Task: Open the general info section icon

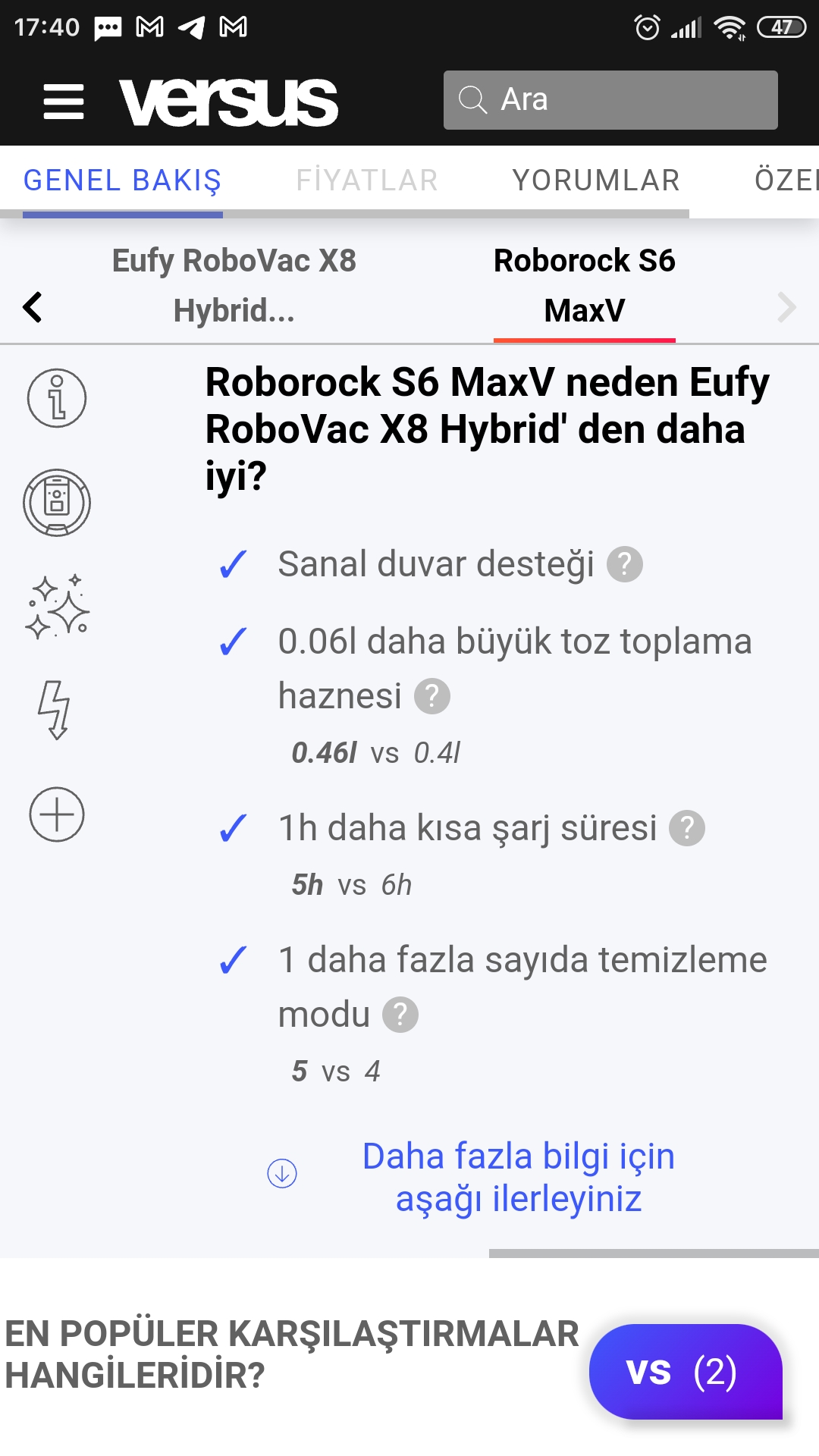Action: pos(57,398)
